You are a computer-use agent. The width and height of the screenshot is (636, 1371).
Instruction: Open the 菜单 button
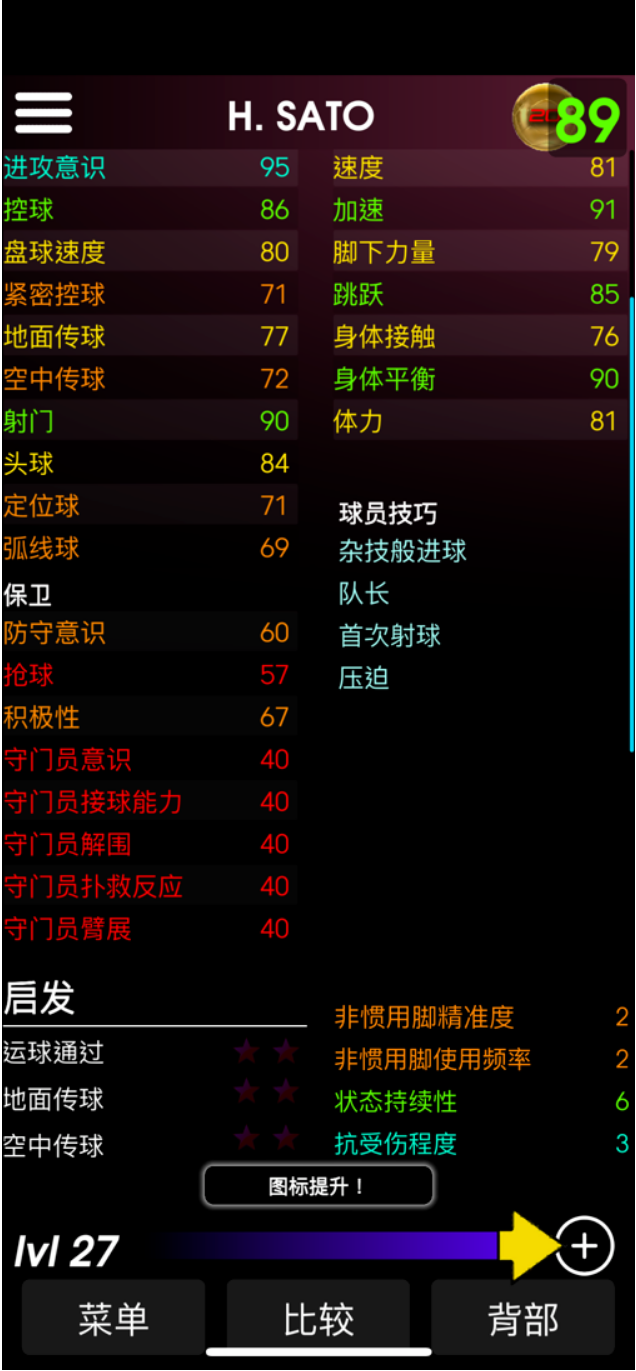[x=113, y=1319]
